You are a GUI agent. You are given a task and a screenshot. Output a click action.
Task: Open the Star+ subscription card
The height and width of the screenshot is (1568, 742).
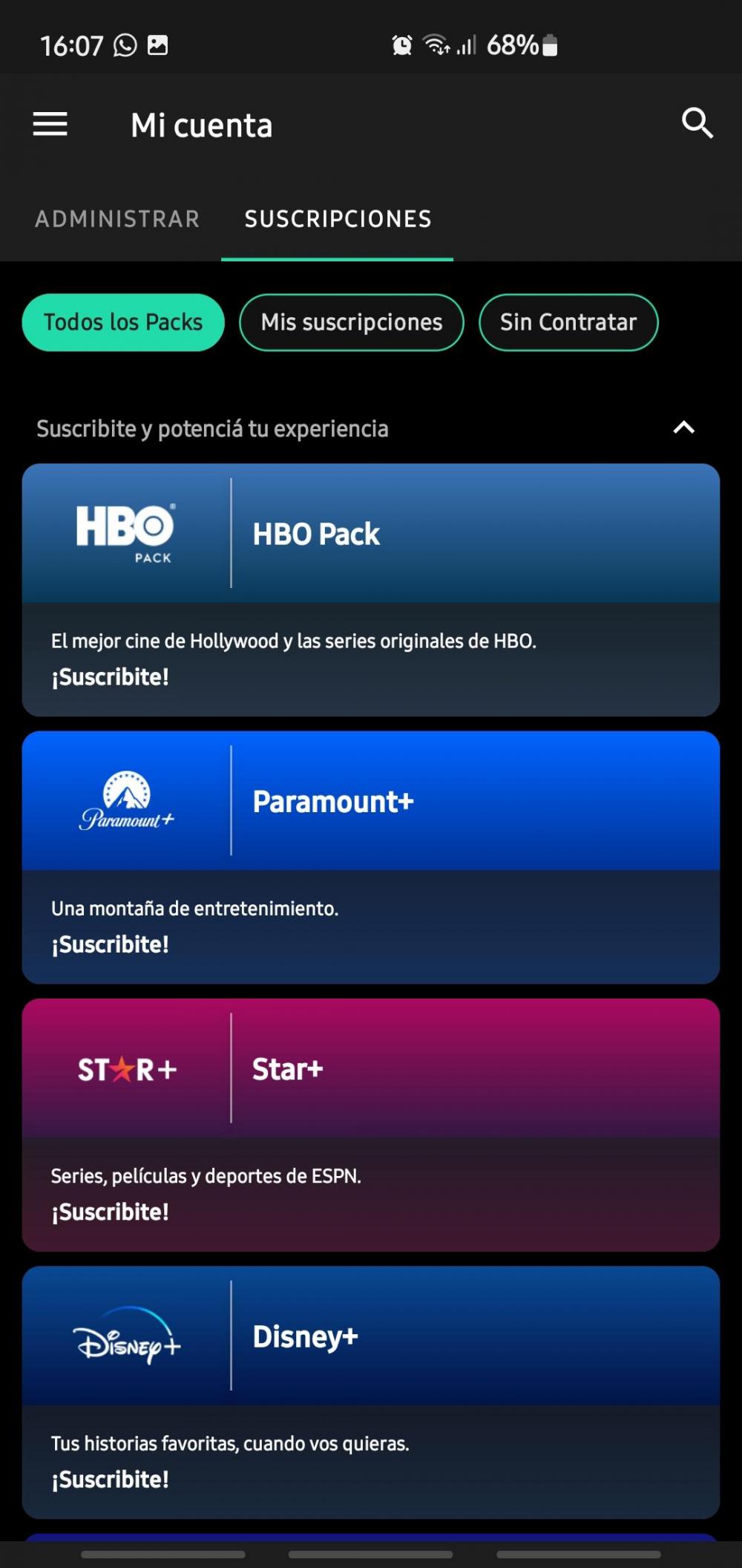point(371,1068)
